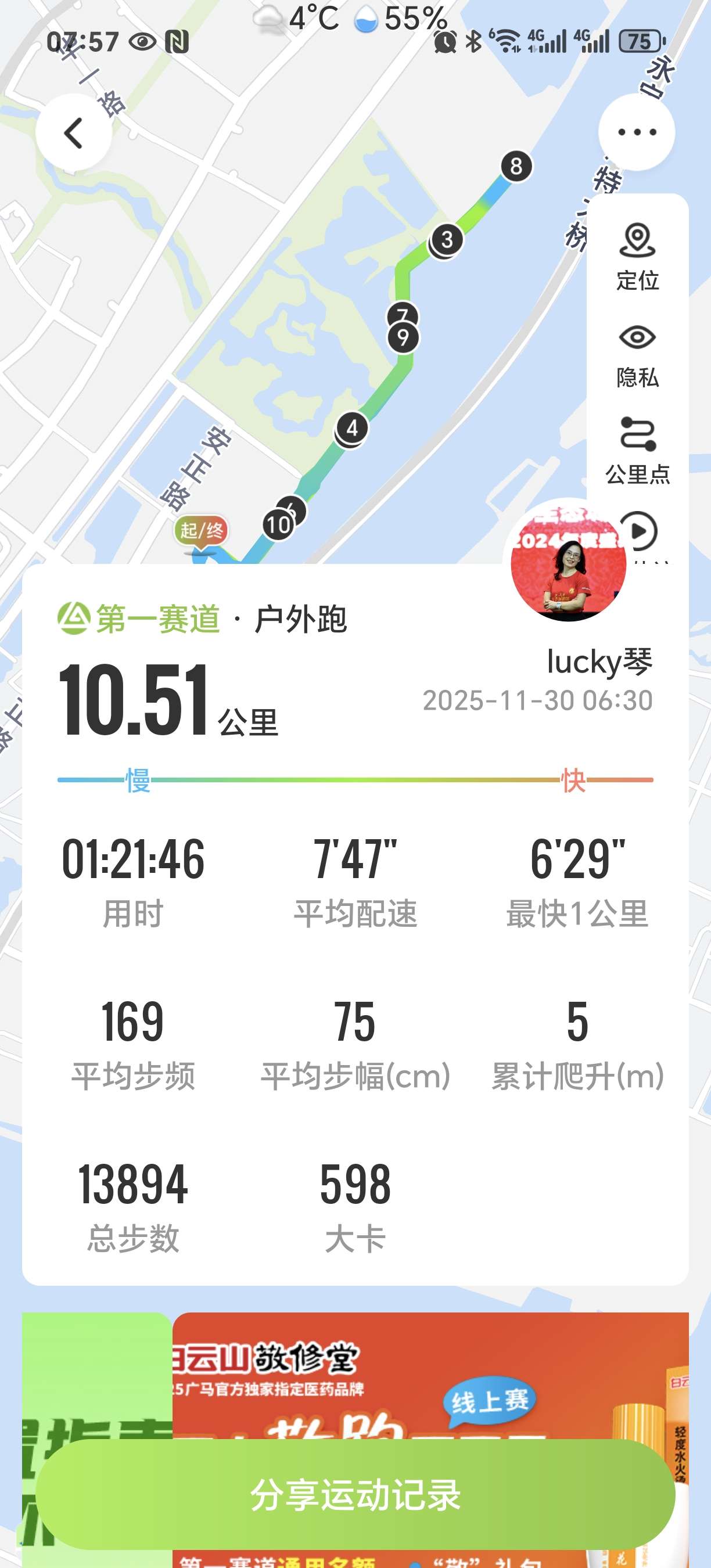The height and width of the screenshot is (1568, 711).
Task: Tap the 起/终 start-finish marker
Action: (201, 531)
